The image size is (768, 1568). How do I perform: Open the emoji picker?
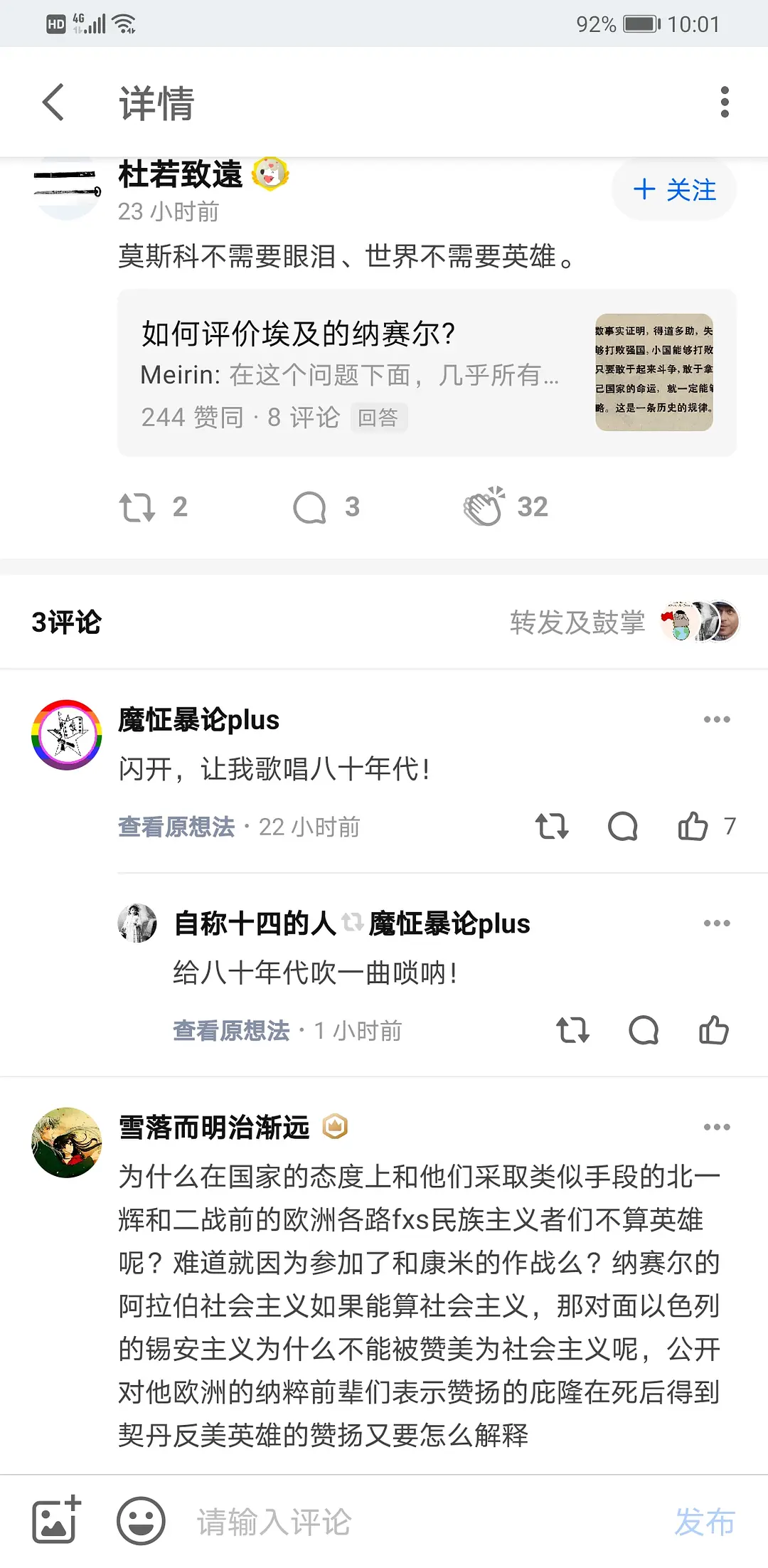click(141, 1521)
